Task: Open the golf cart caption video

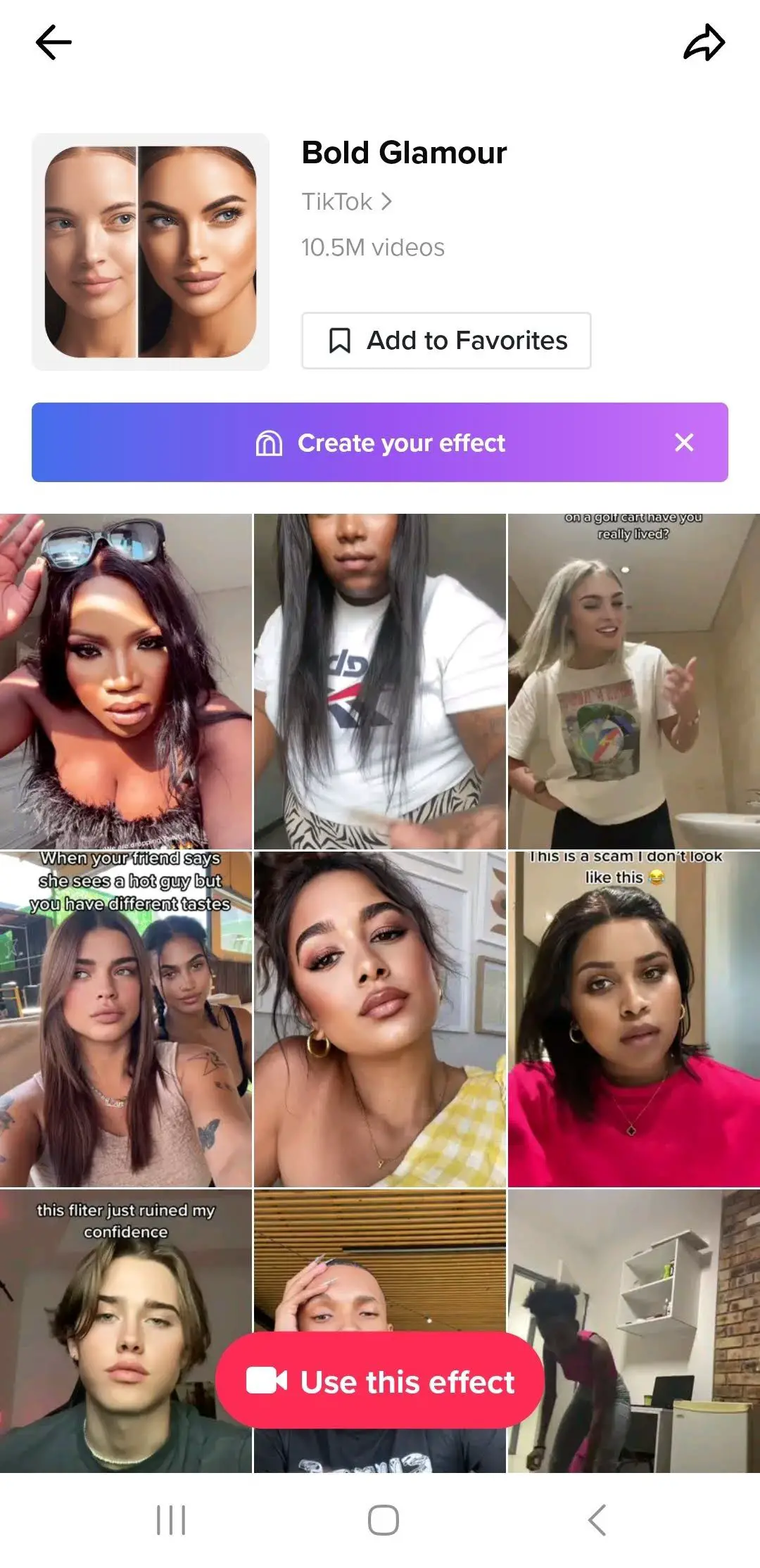Action: coord(633,681)
